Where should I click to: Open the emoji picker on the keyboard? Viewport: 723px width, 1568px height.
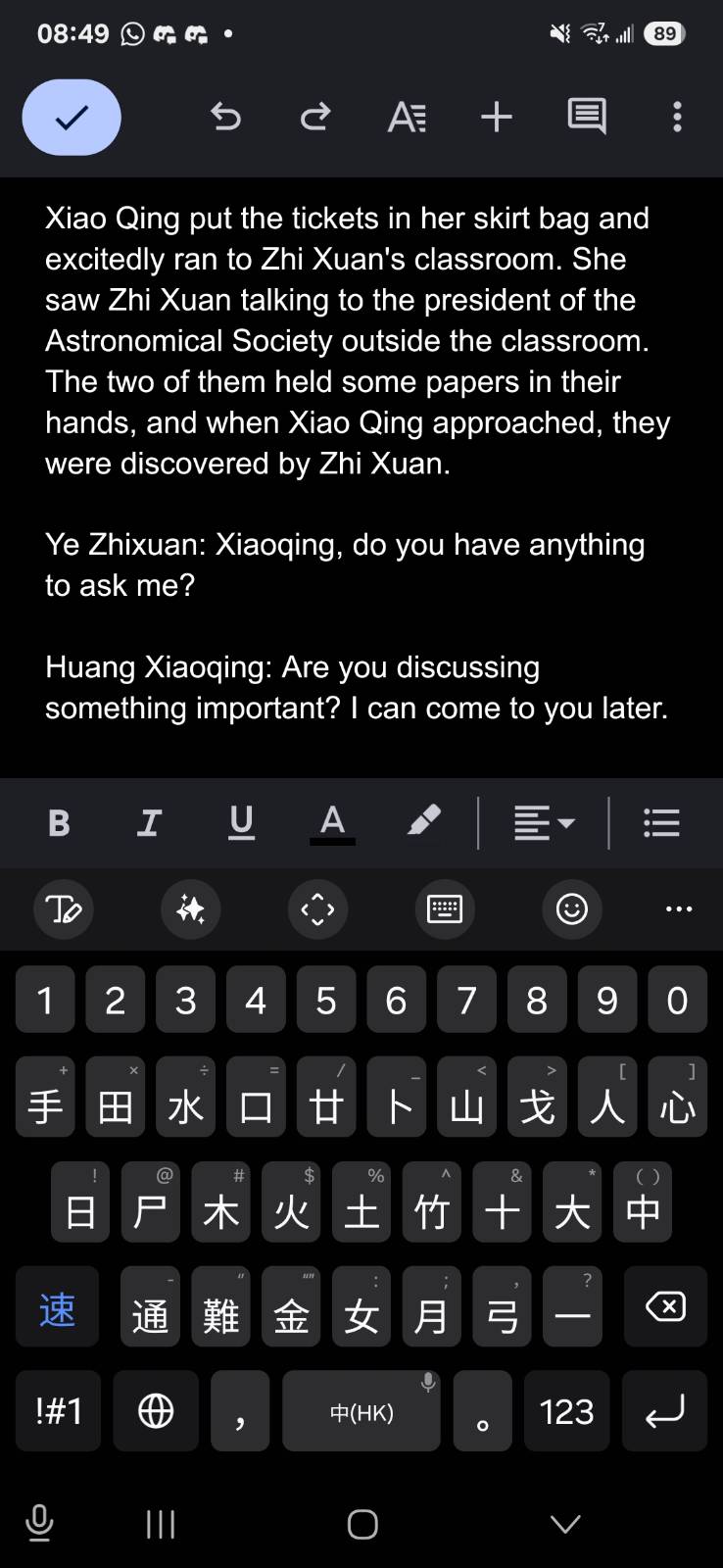pyautogui.click(x=571, y=909)
